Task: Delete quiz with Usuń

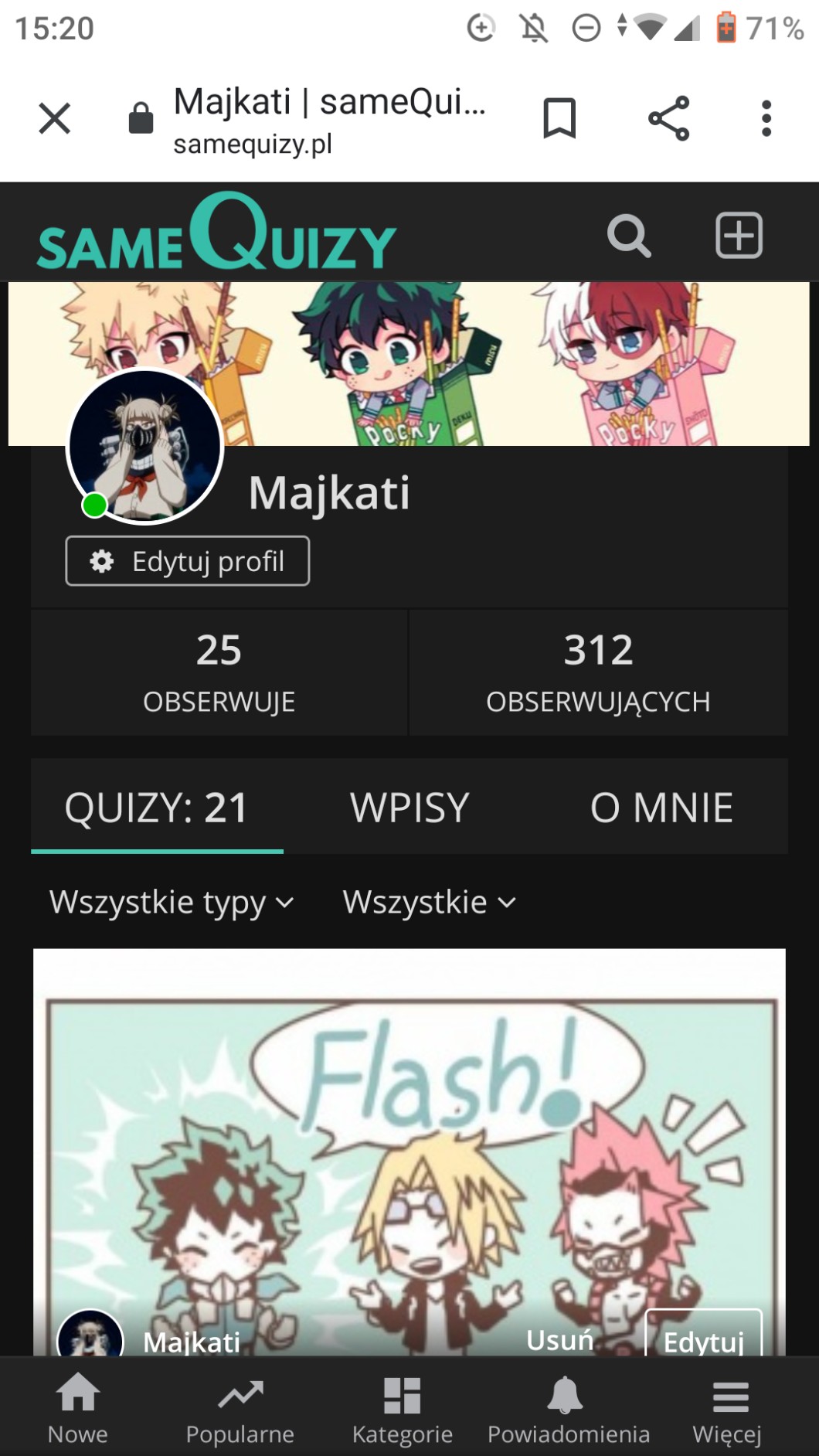Action: pos(559,1340)
